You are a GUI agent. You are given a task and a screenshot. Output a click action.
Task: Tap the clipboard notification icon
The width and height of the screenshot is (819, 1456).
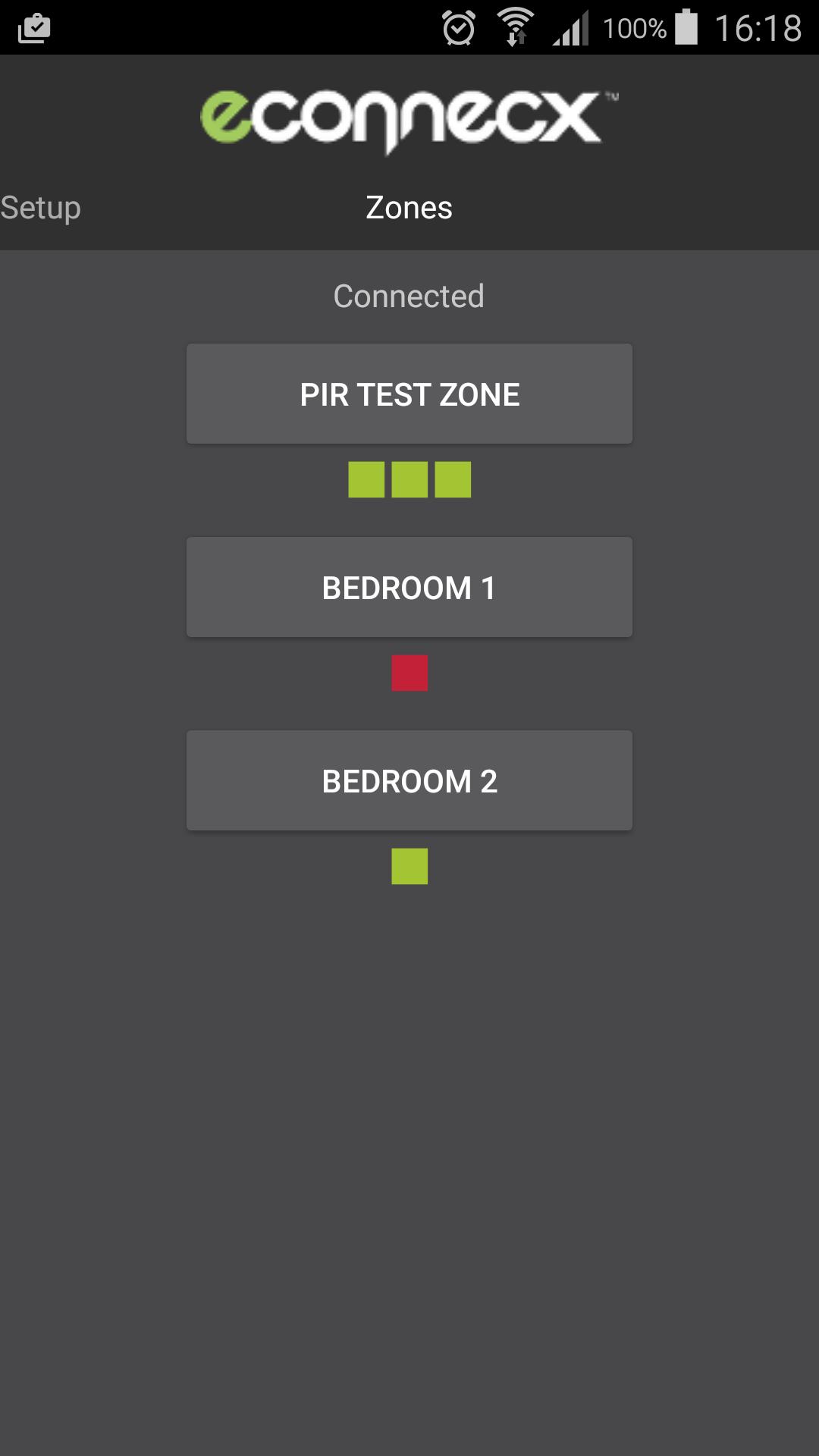[x=34, y=27]
